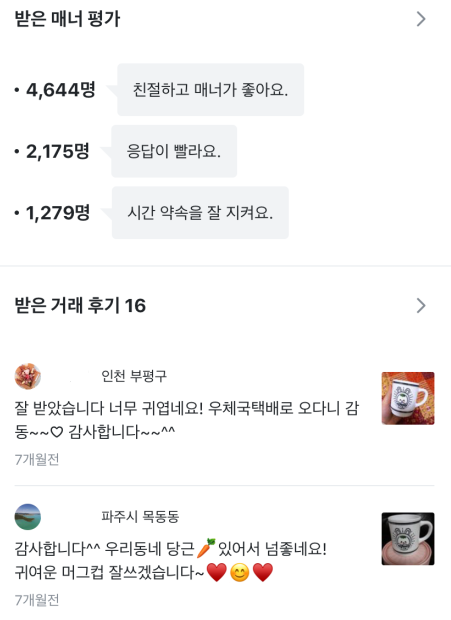The width and height of the screenshot is (451, 620).
Task: View the 파주시 목동동 reviewer's profile picture
Action: (x=28, y=517)
